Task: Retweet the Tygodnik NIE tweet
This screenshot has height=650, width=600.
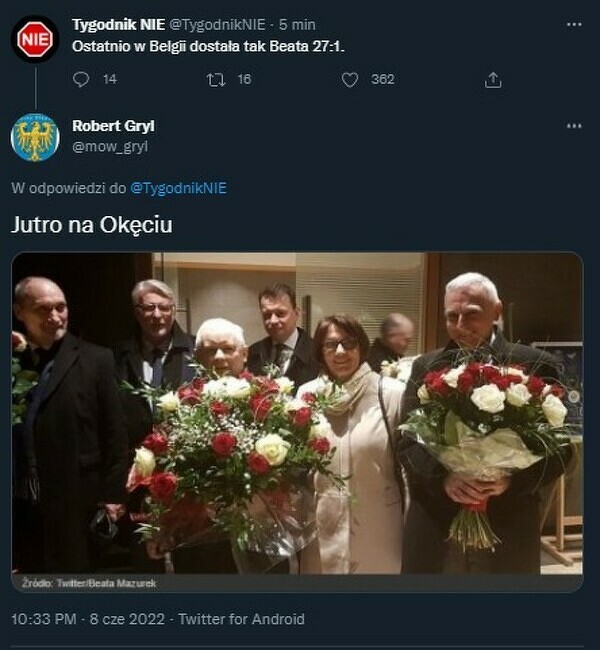Action: click(216, 79)
